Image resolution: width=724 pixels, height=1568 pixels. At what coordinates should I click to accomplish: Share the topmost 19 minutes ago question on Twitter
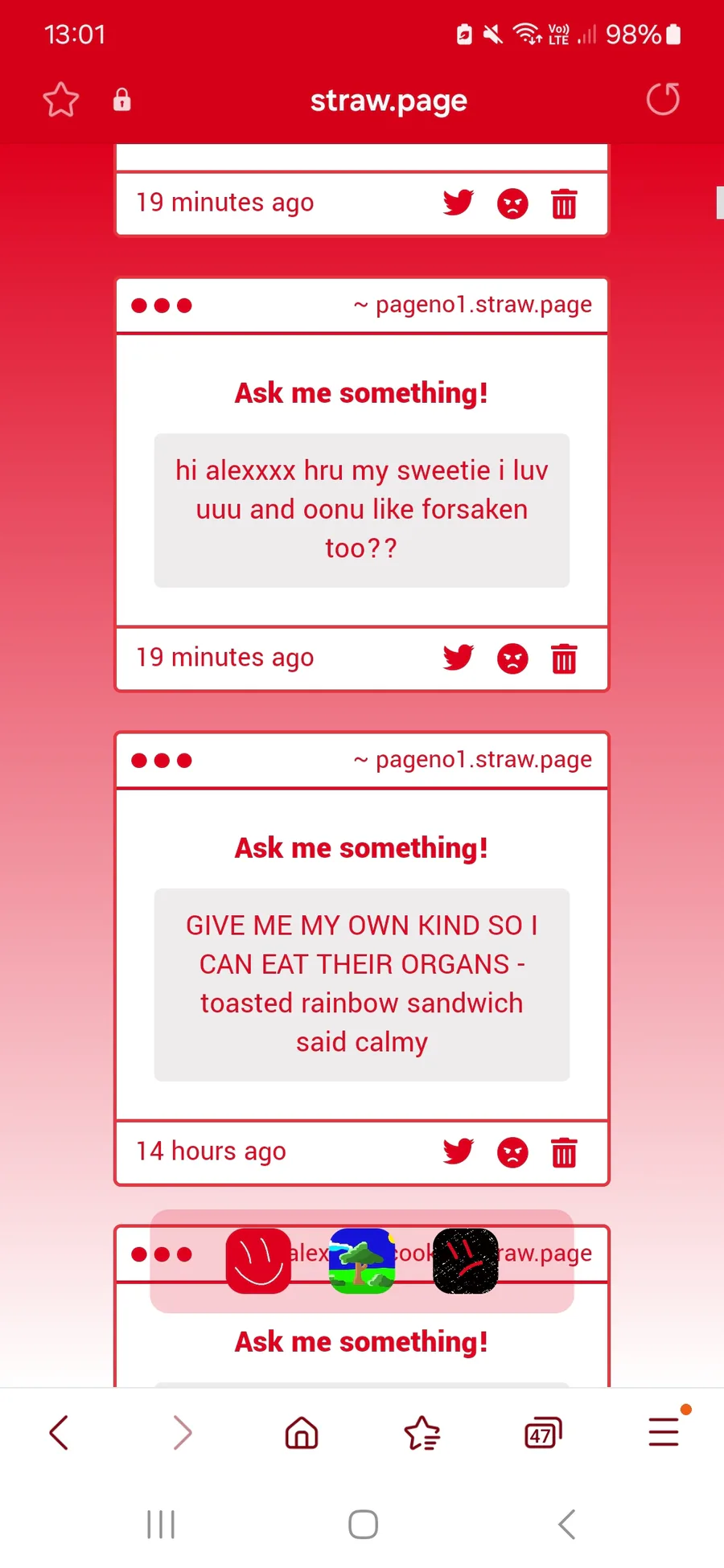coord(459,203)
